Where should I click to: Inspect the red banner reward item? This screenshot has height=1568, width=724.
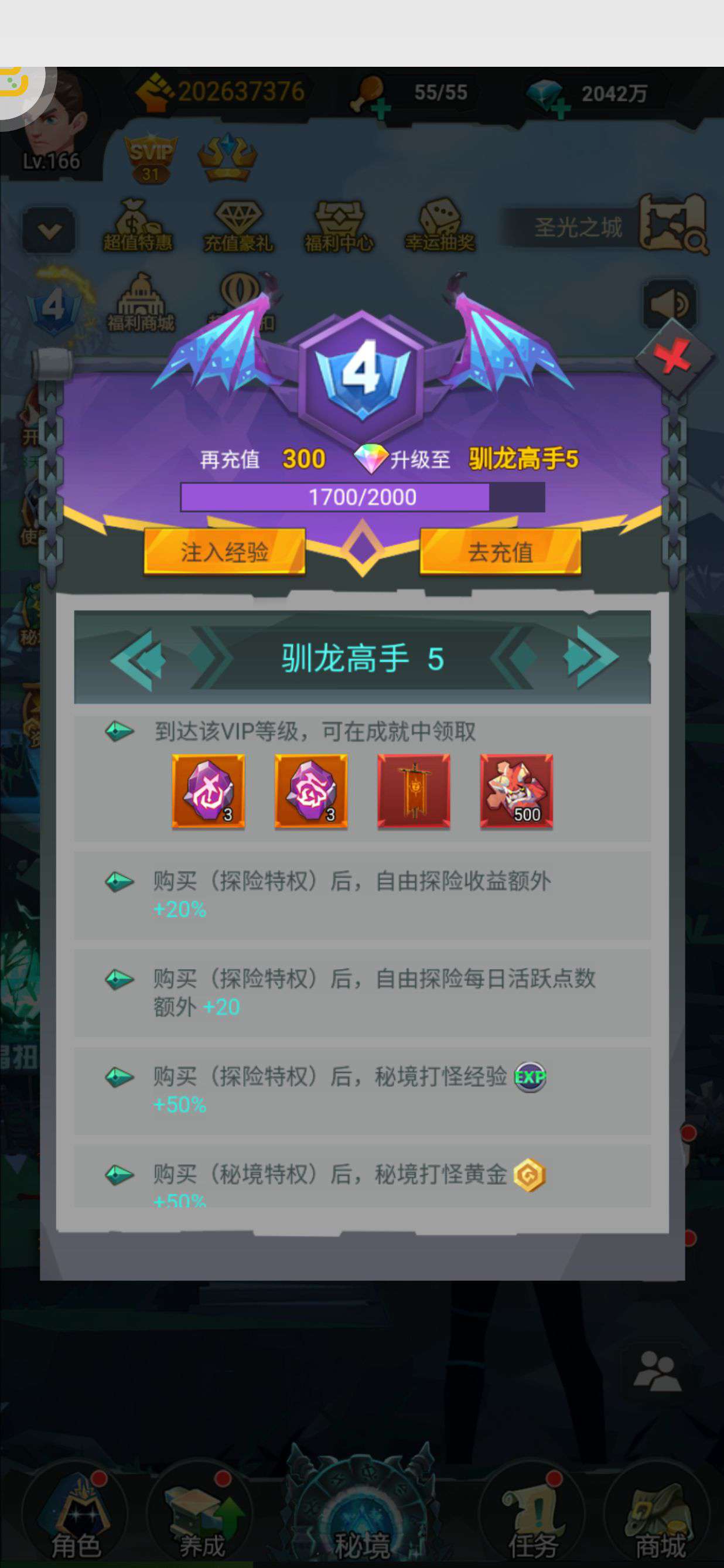pyautogui.click(x=414, y=791)
